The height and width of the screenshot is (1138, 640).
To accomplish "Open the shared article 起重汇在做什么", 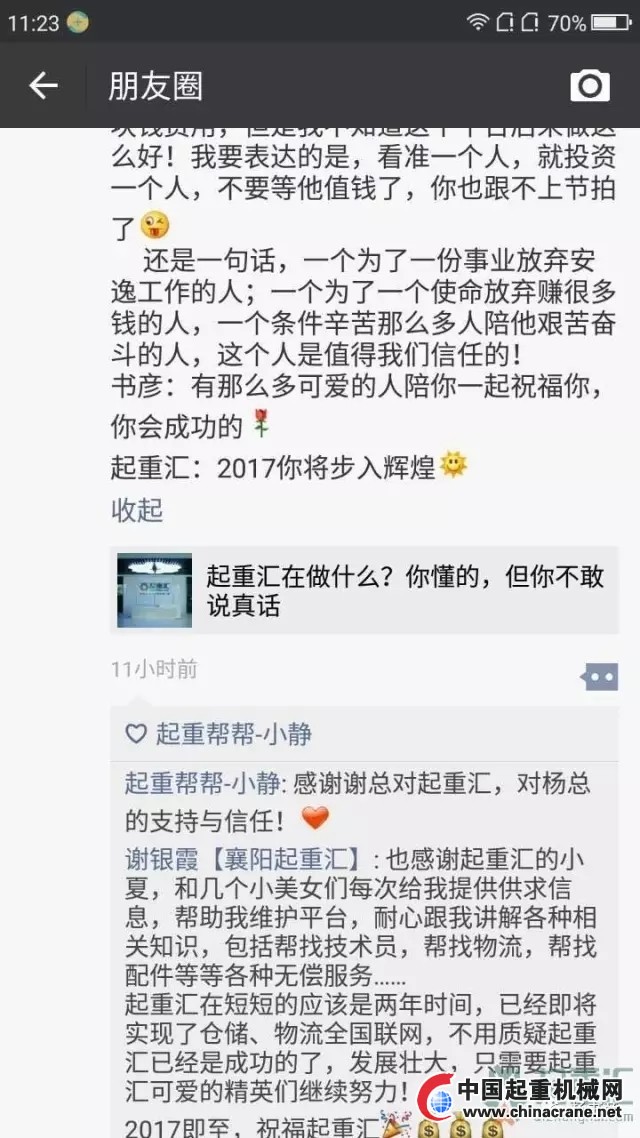I will click(364, 590).
